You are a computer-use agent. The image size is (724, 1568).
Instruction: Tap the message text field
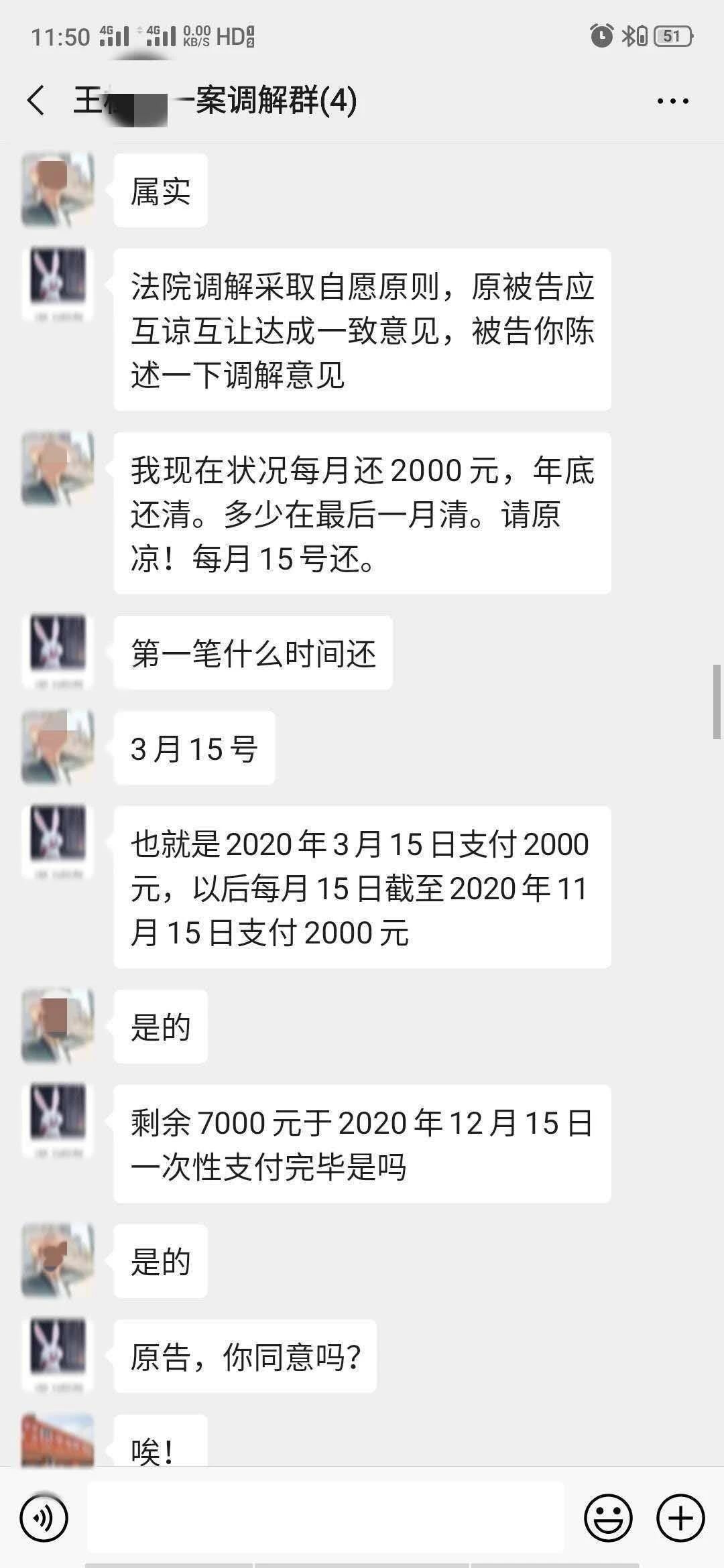click(x=325, y=1517)
